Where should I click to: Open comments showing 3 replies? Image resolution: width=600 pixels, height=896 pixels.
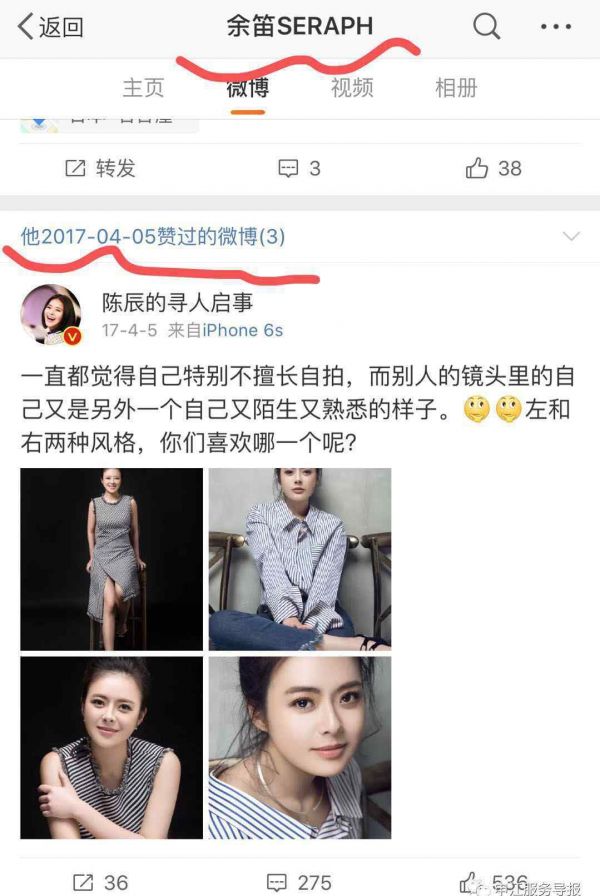300,168
